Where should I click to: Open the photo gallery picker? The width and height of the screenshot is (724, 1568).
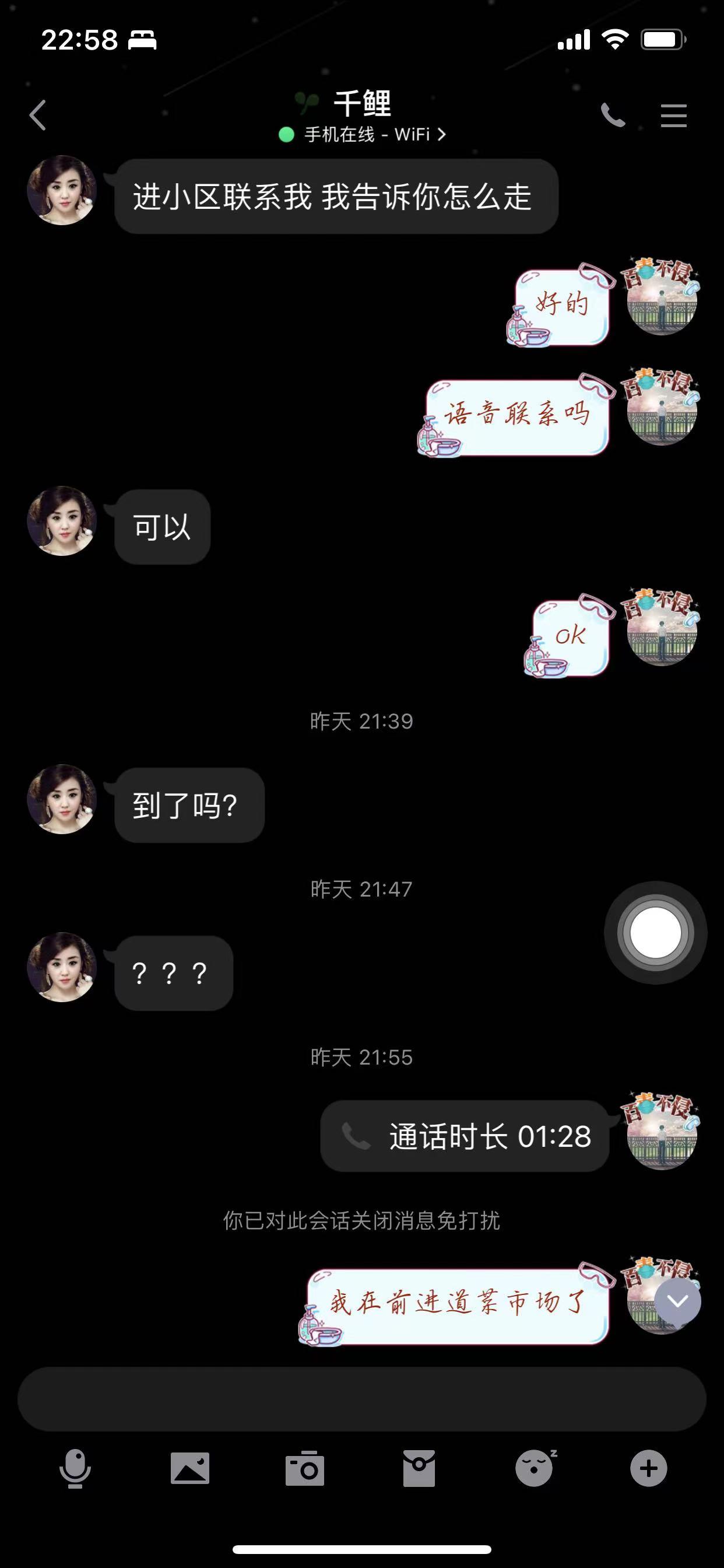tap(190, 1469)
